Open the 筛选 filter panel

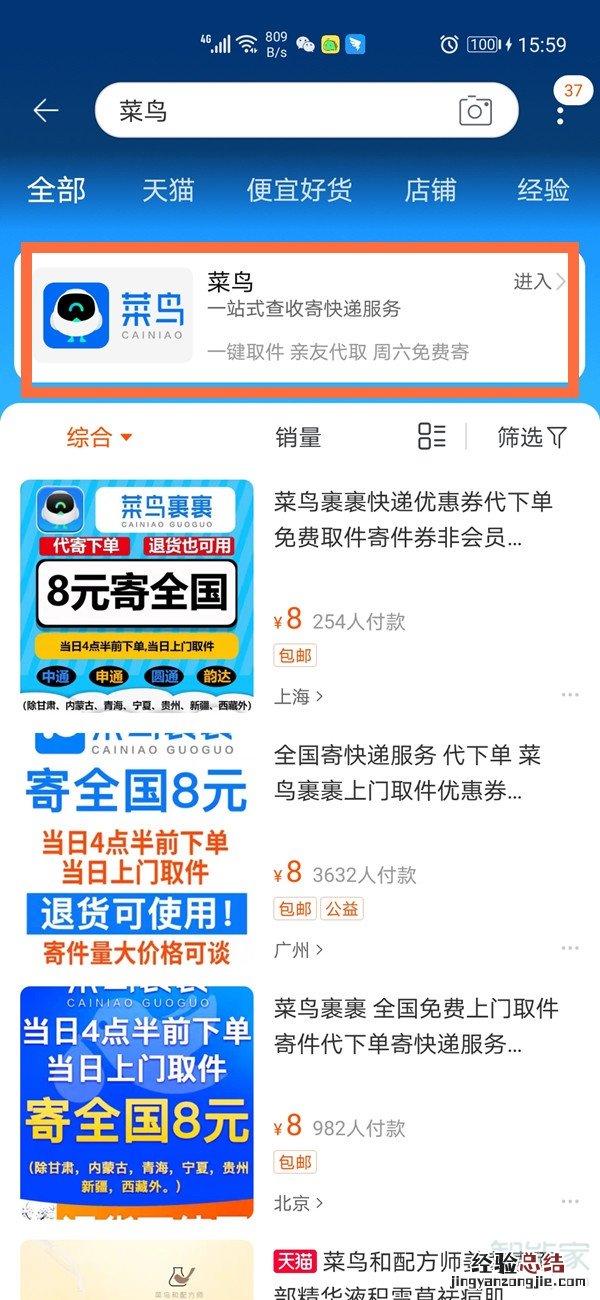[532, 437]
